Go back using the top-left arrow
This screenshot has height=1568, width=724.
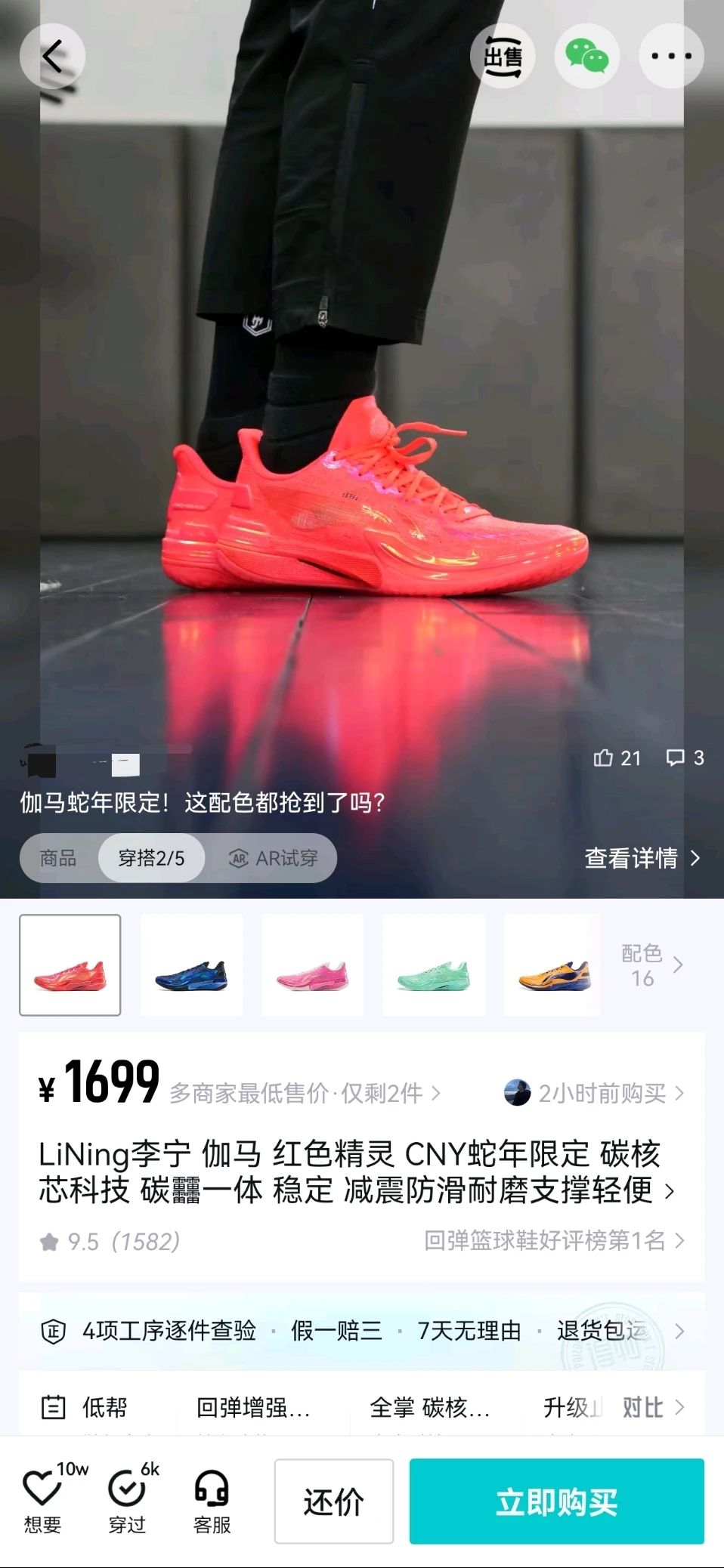click(x=52, y=57)
